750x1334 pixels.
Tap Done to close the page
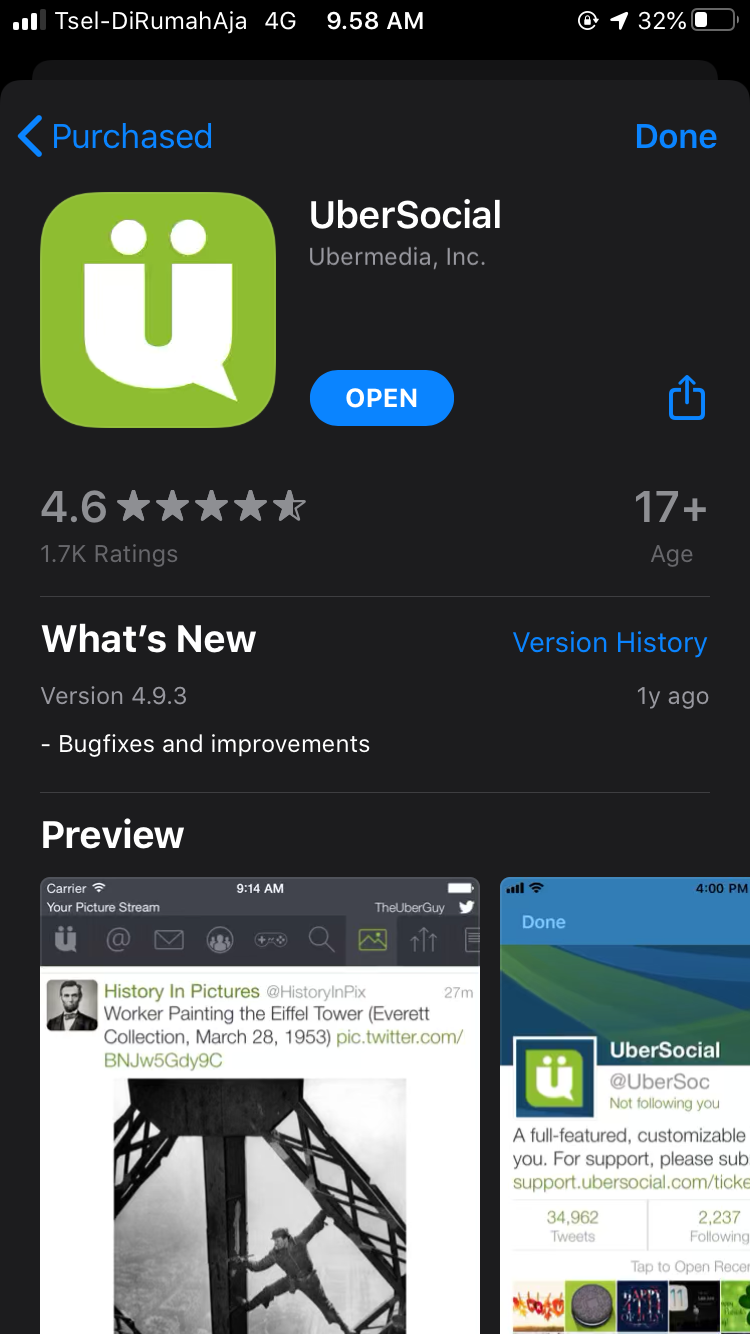point(675,137)
